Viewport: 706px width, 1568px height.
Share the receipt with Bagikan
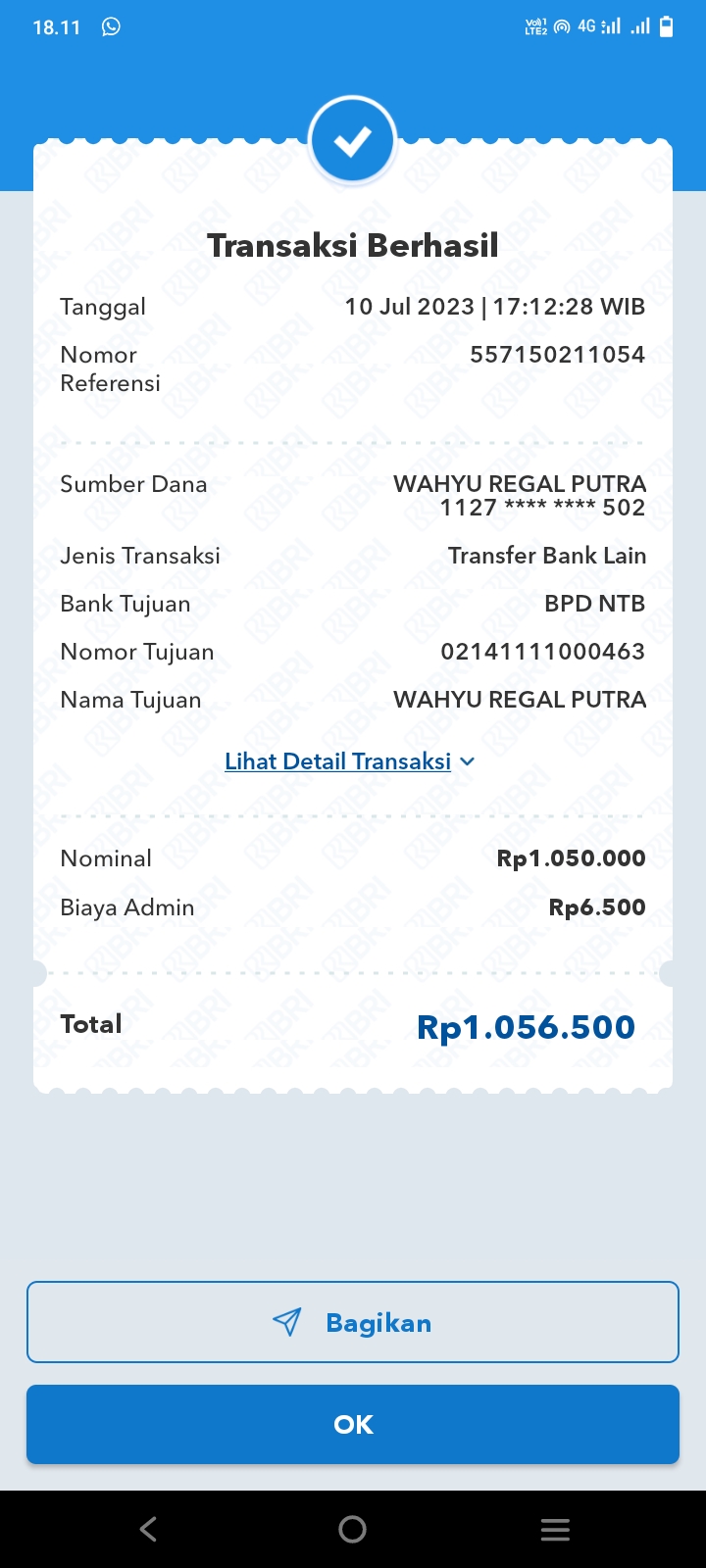click(x=353, y=1322)
